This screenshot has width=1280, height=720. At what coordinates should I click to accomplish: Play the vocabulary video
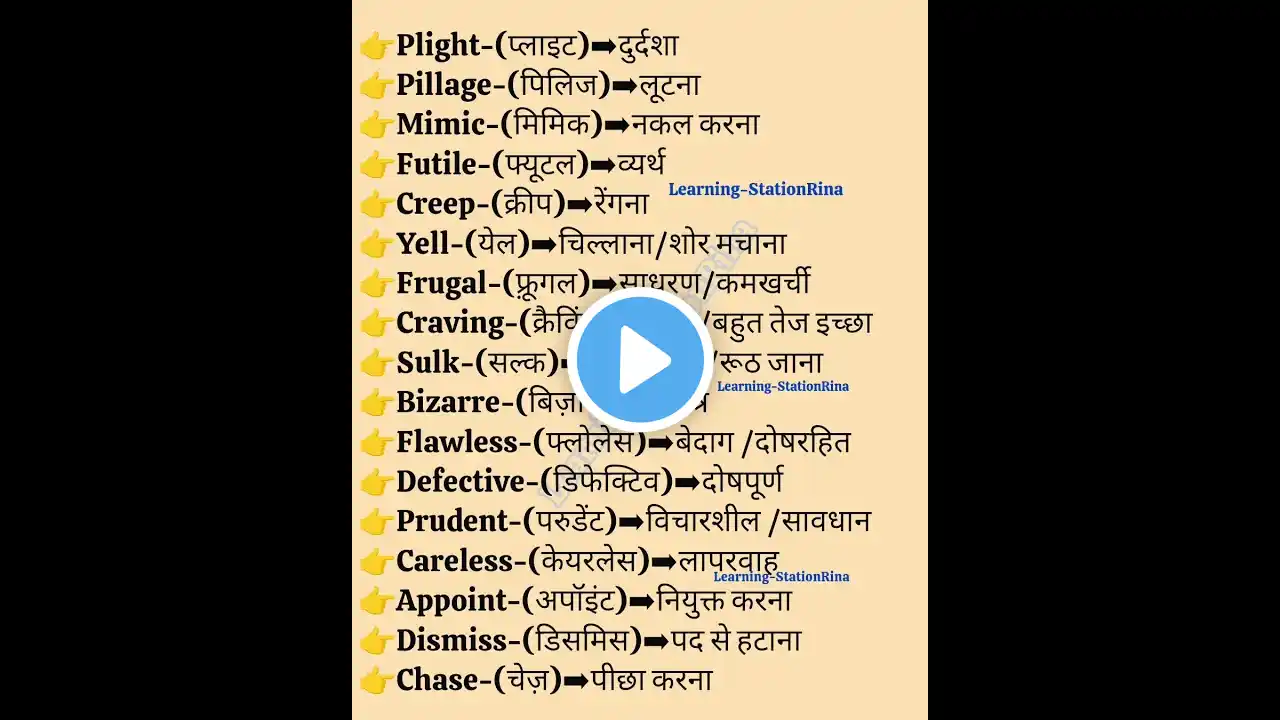640,360
